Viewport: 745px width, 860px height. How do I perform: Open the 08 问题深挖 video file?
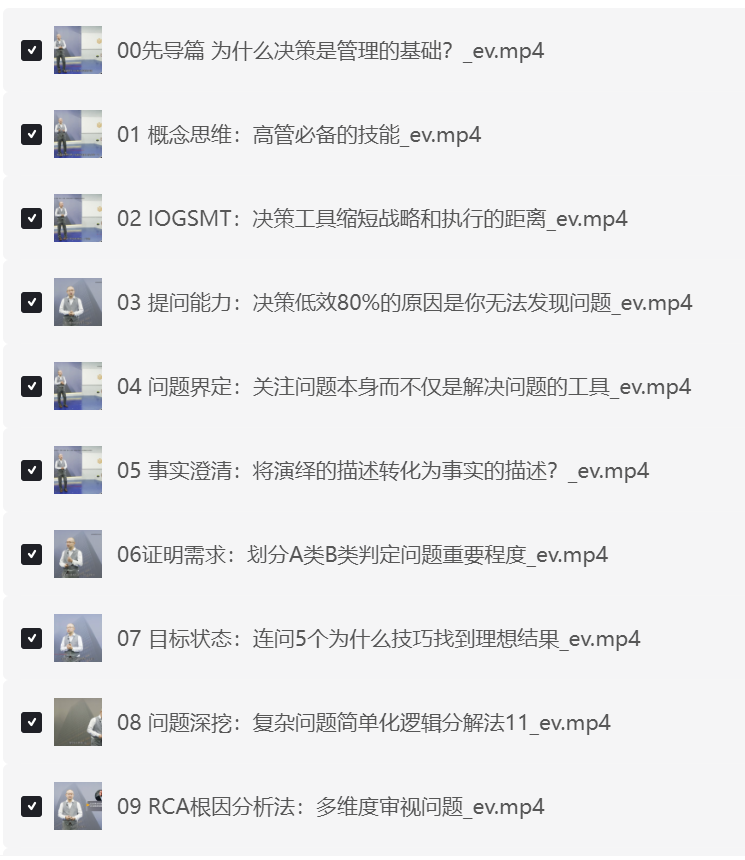coord(363,723)
